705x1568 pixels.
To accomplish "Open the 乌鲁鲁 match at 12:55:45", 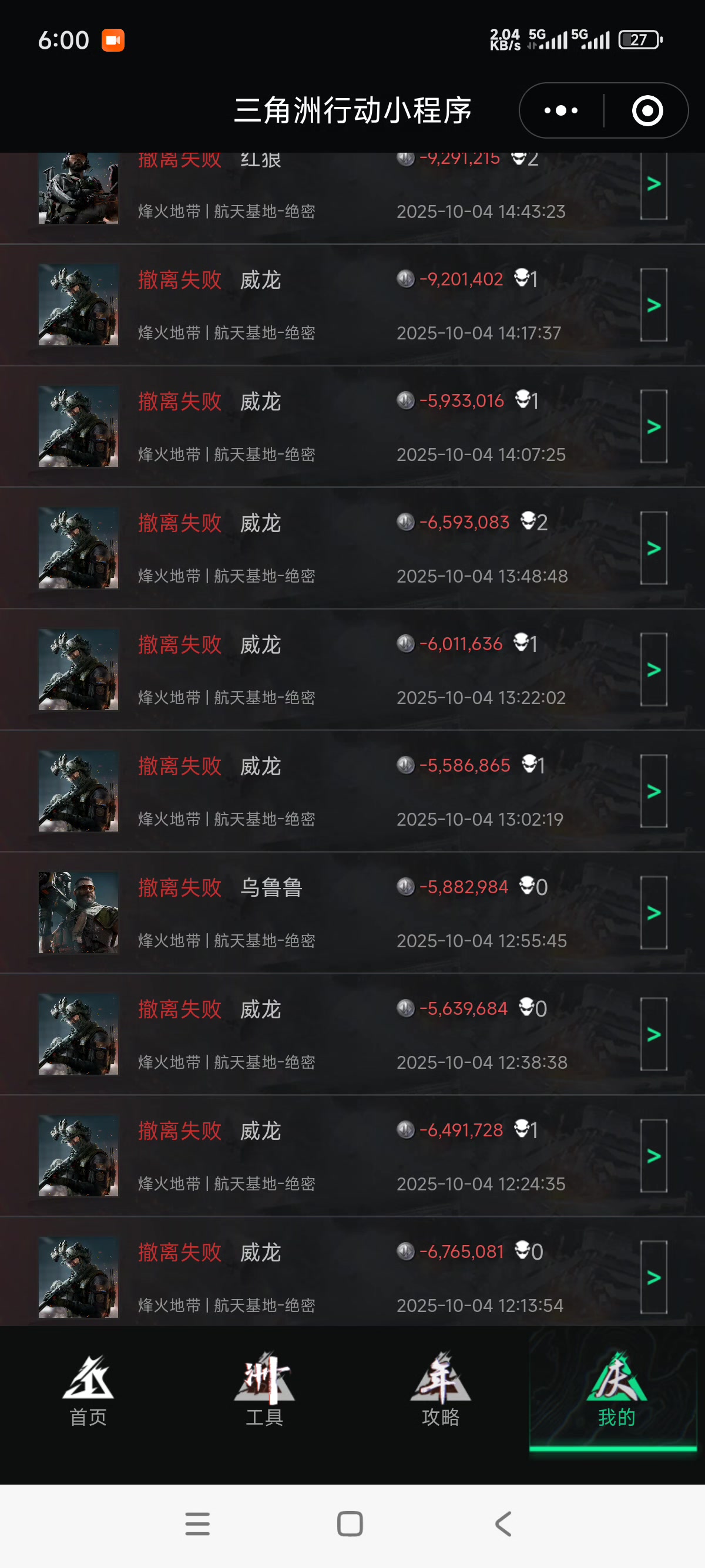I will point(653,913).
